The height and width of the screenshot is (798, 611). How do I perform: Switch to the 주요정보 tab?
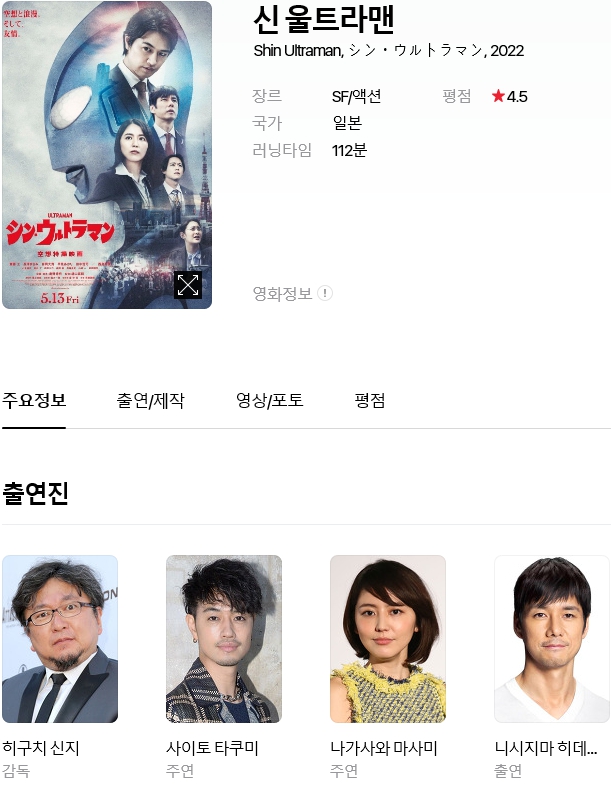(x=34, y=401)
